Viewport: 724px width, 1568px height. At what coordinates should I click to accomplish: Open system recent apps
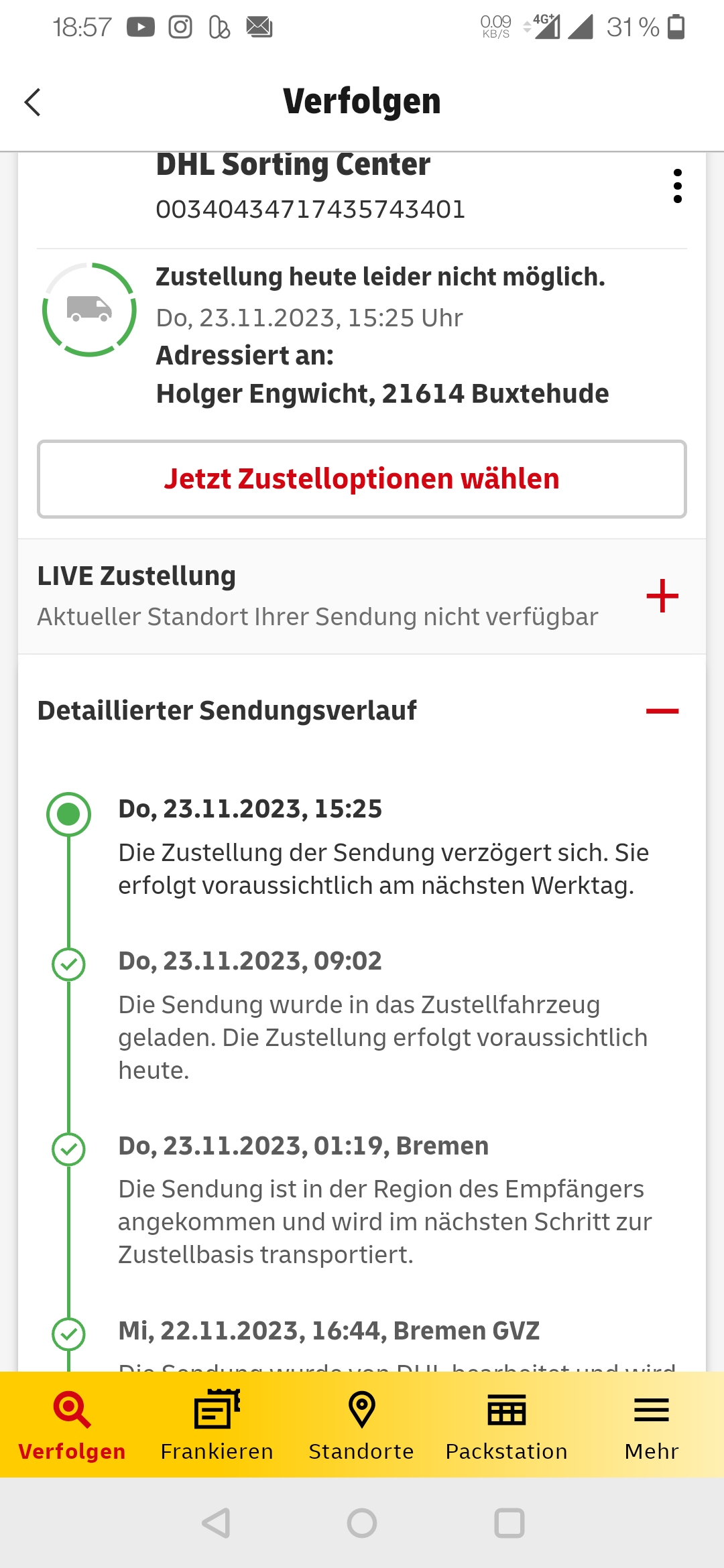click(x=509, y=1523)
